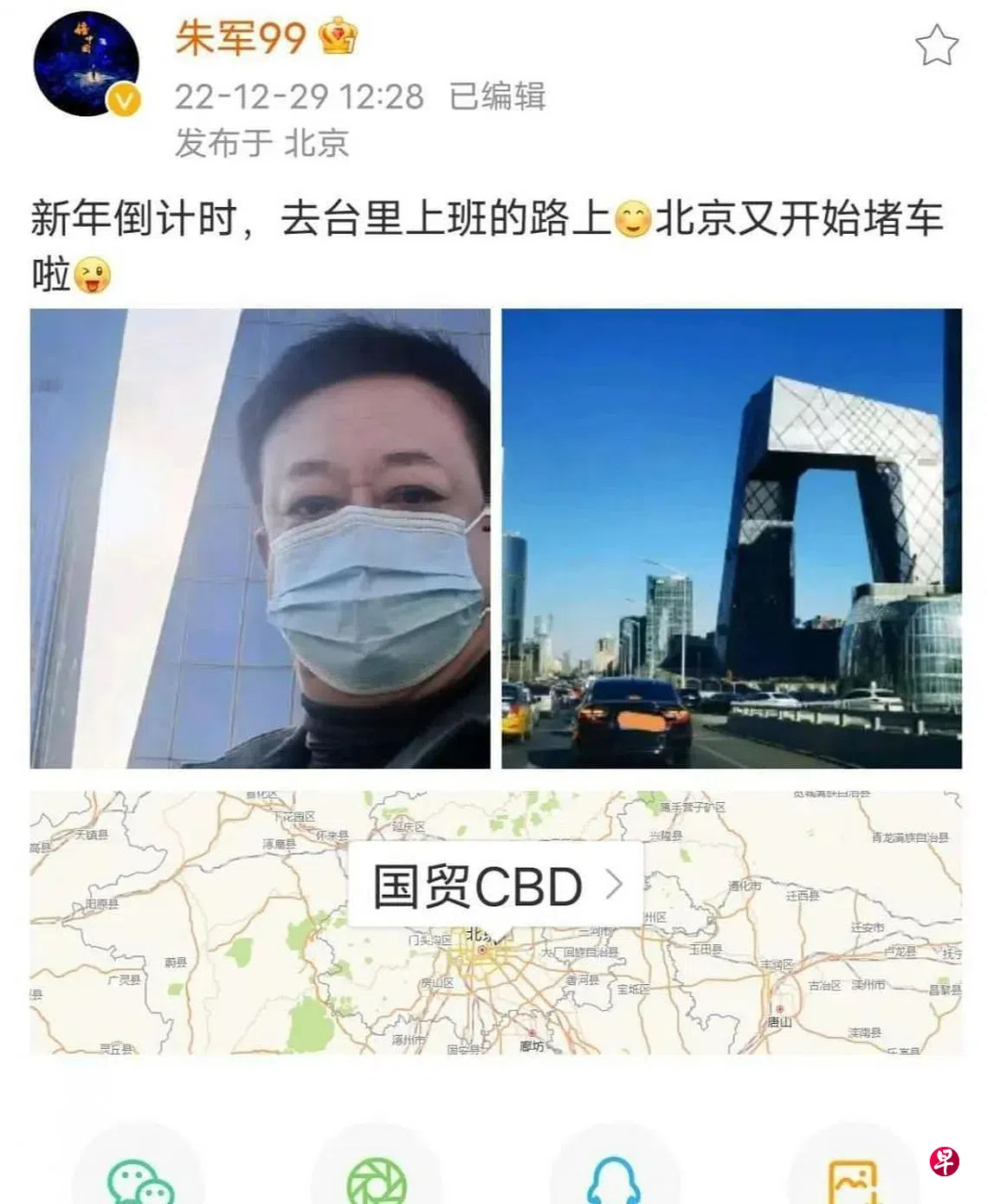The image size is (987, 1204).
Task: Save the post as an image
Action: [x=852, y=1177]
